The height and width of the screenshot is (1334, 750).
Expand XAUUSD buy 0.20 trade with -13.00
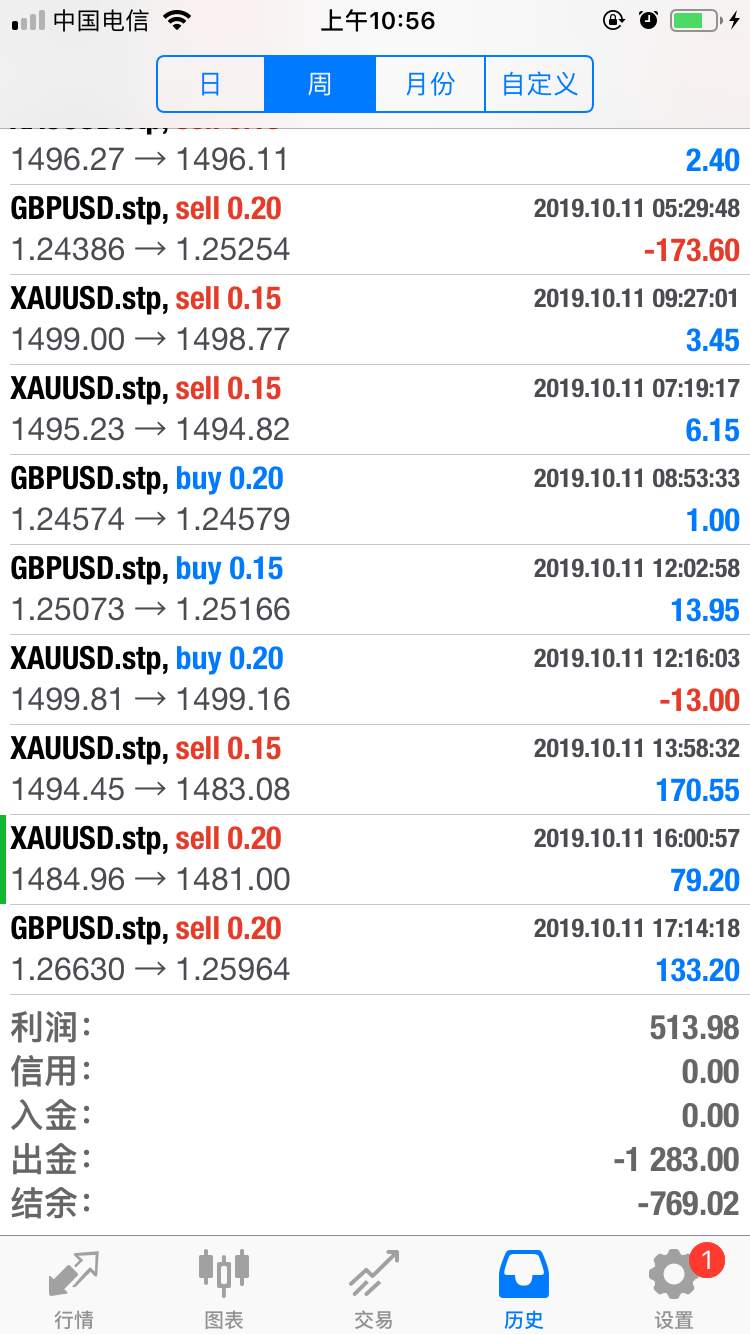pyautogui.click(x=375, y=680)
